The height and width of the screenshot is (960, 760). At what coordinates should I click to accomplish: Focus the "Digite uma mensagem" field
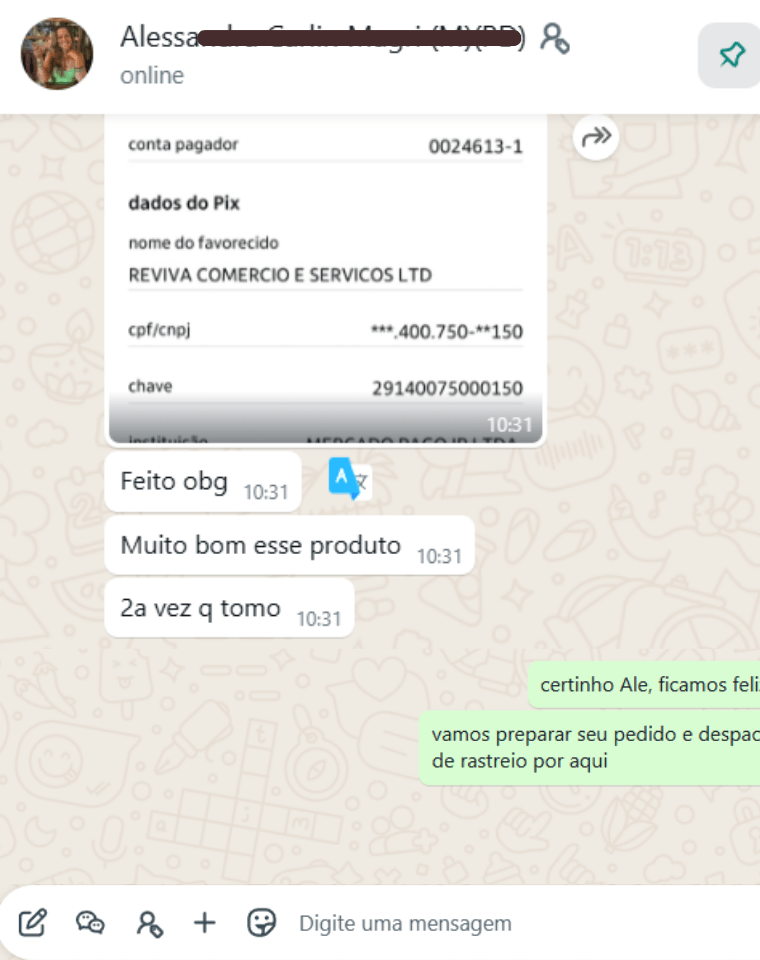pyautogui.click(x=500, y=923)
